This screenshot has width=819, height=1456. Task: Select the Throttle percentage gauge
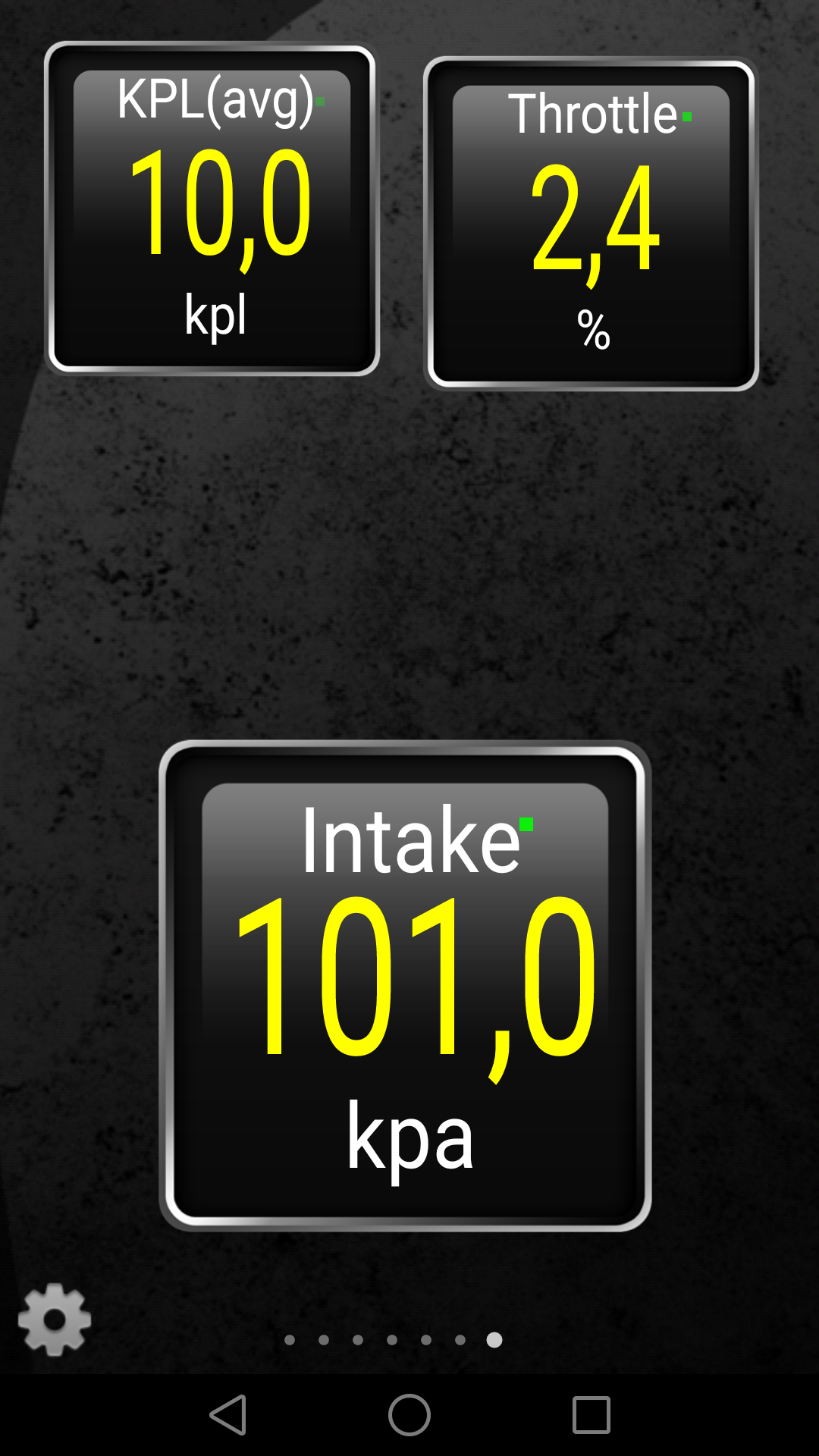click(x=591, y=224)
